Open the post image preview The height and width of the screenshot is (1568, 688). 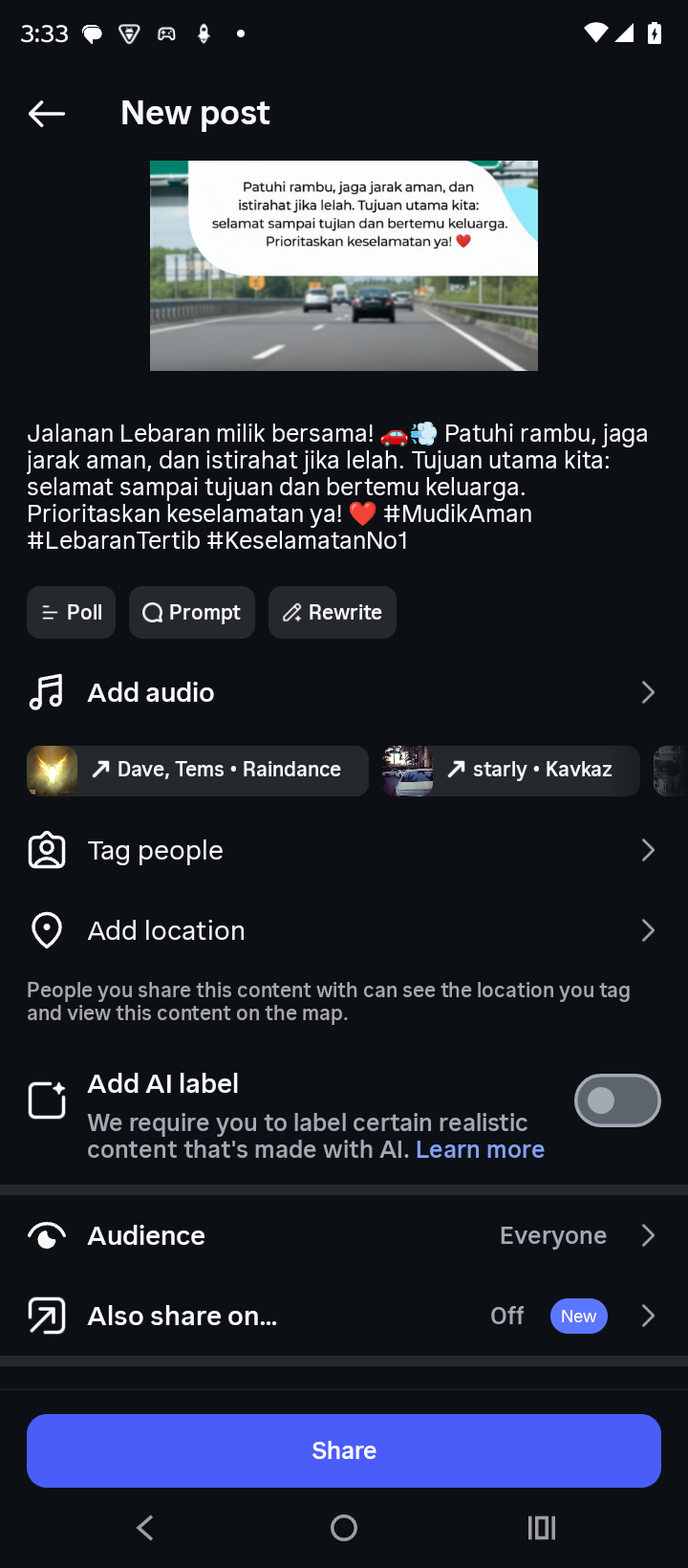[x=344, y=266]
